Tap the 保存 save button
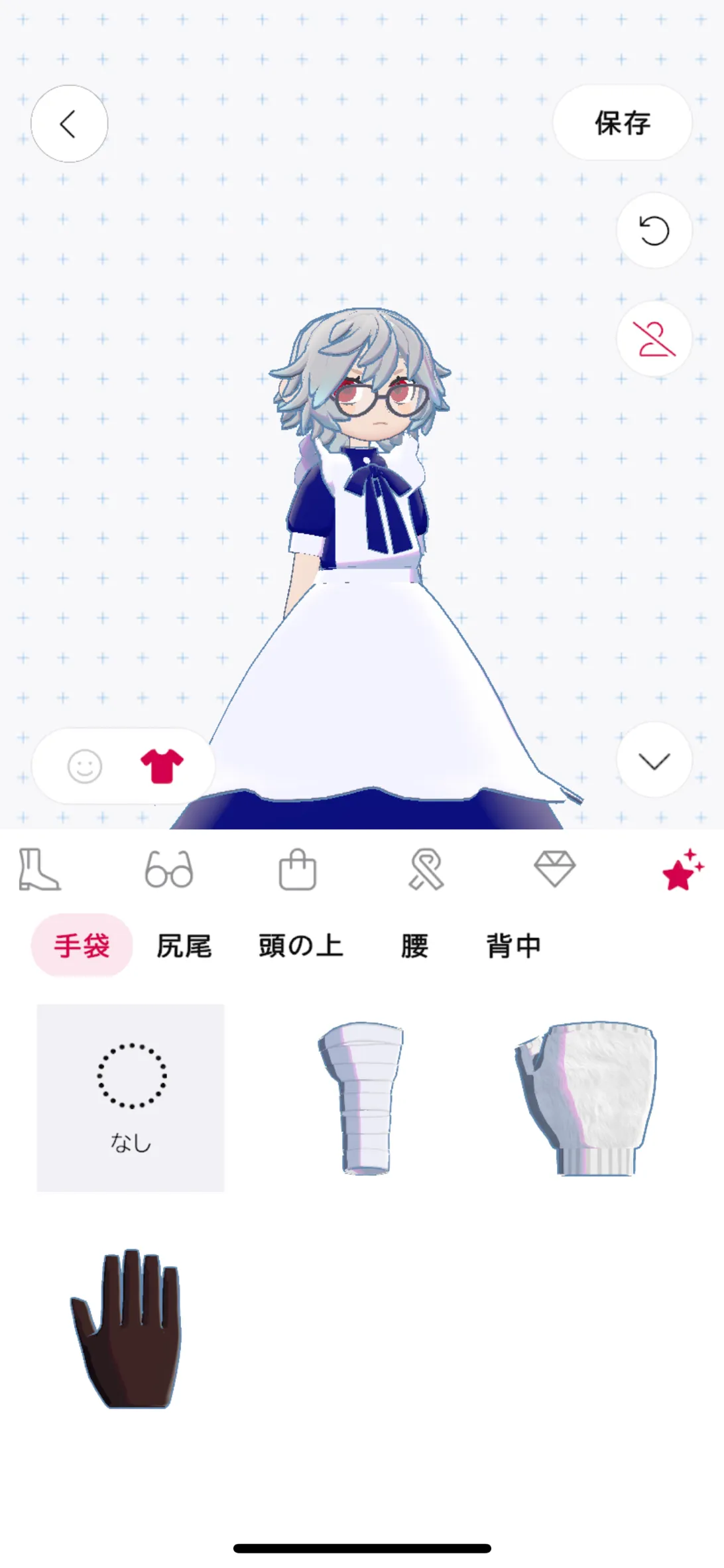724x1568 pixels. point(622,123)
